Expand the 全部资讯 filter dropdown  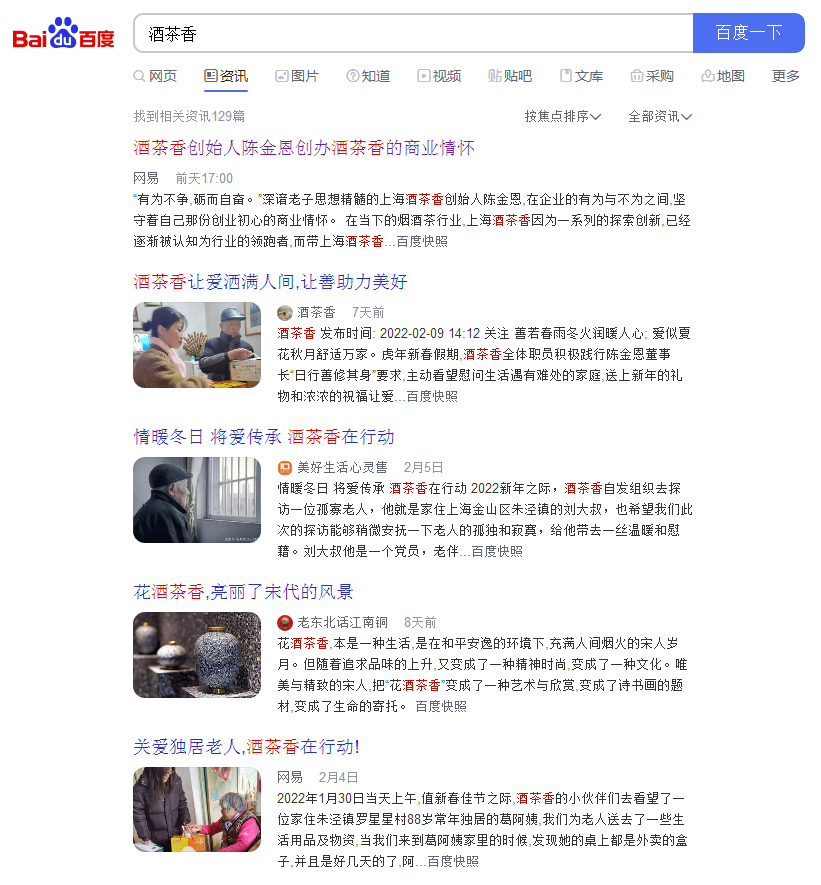[660, 116]
